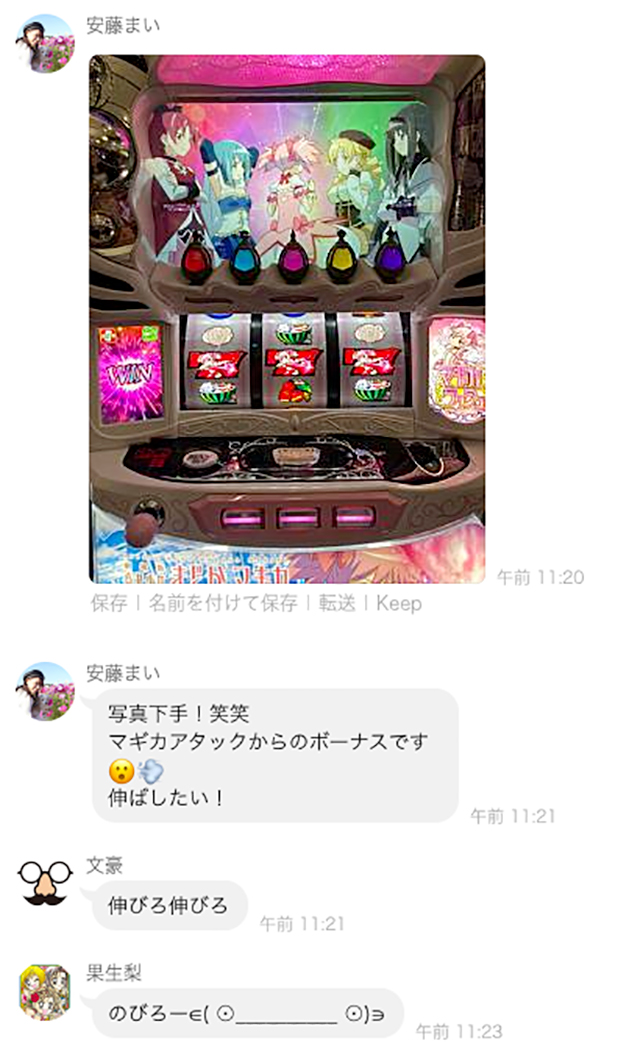This screenshot has width=640, height=1049.
Task: Open the slot machine photo from 安藤まい
Action: [x=287, y=318]
